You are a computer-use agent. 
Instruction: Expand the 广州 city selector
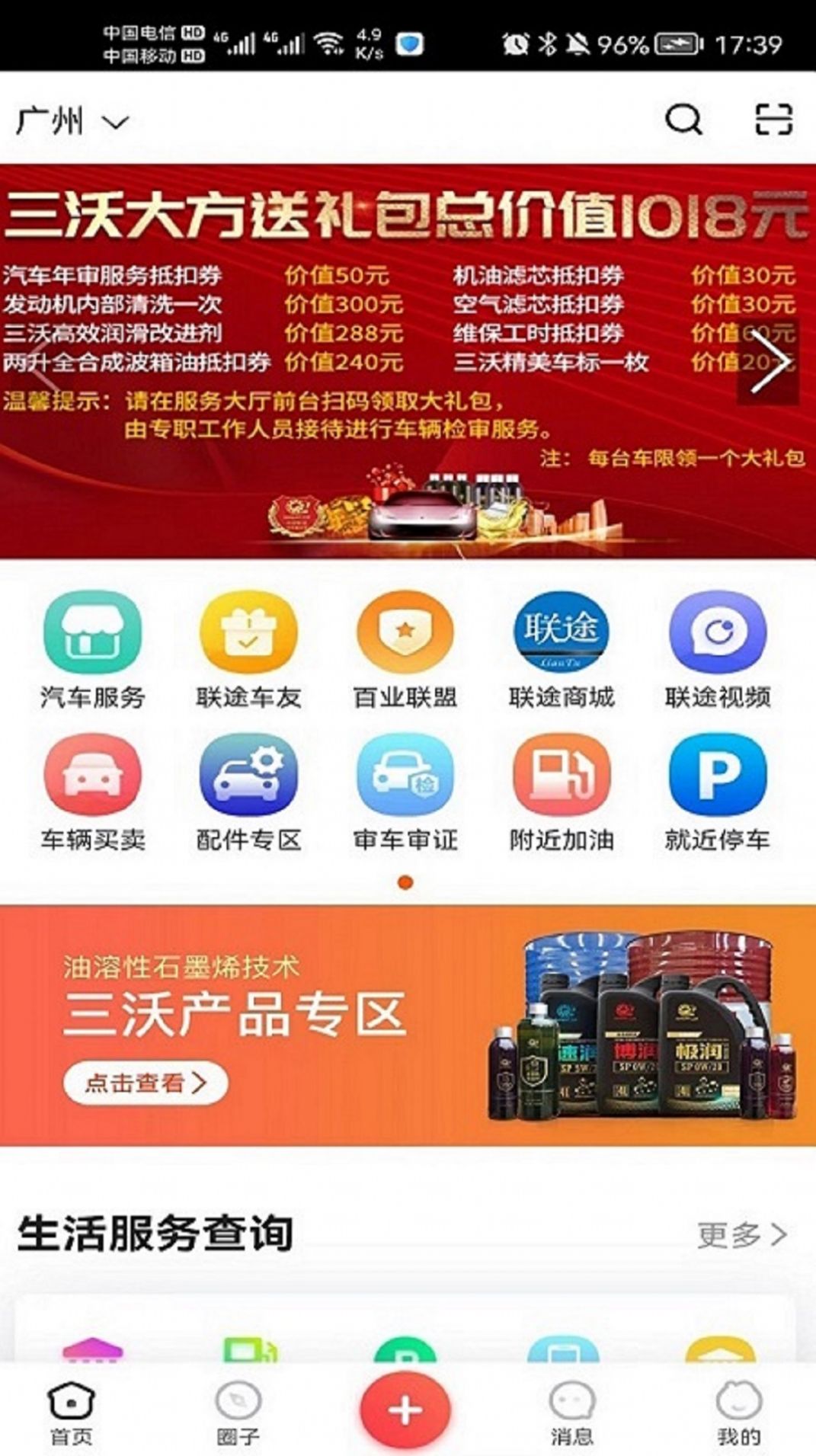[65, 120]
